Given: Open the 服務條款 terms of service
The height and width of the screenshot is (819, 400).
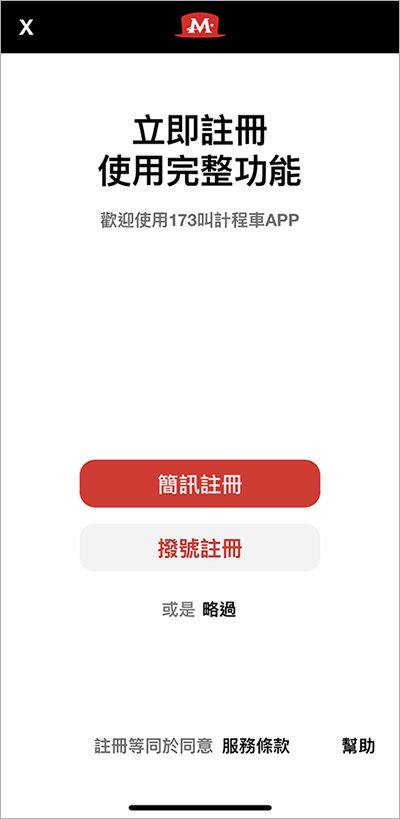Looking at the screenshot, I should (256, 746).
